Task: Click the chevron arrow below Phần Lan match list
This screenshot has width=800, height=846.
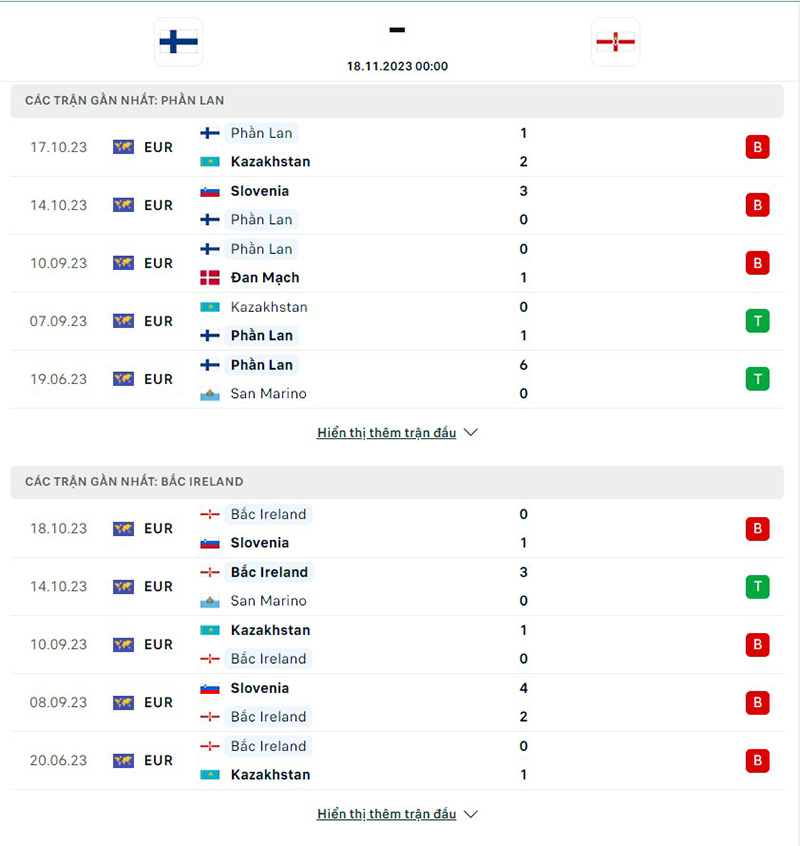Action: [x=469, y=433]
